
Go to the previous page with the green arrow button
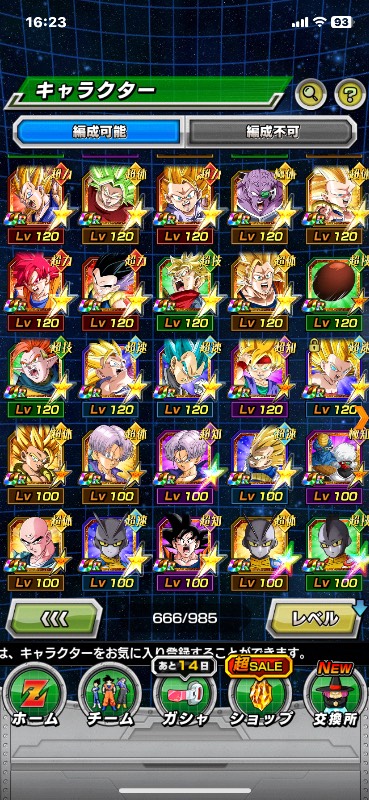point(54,618)
